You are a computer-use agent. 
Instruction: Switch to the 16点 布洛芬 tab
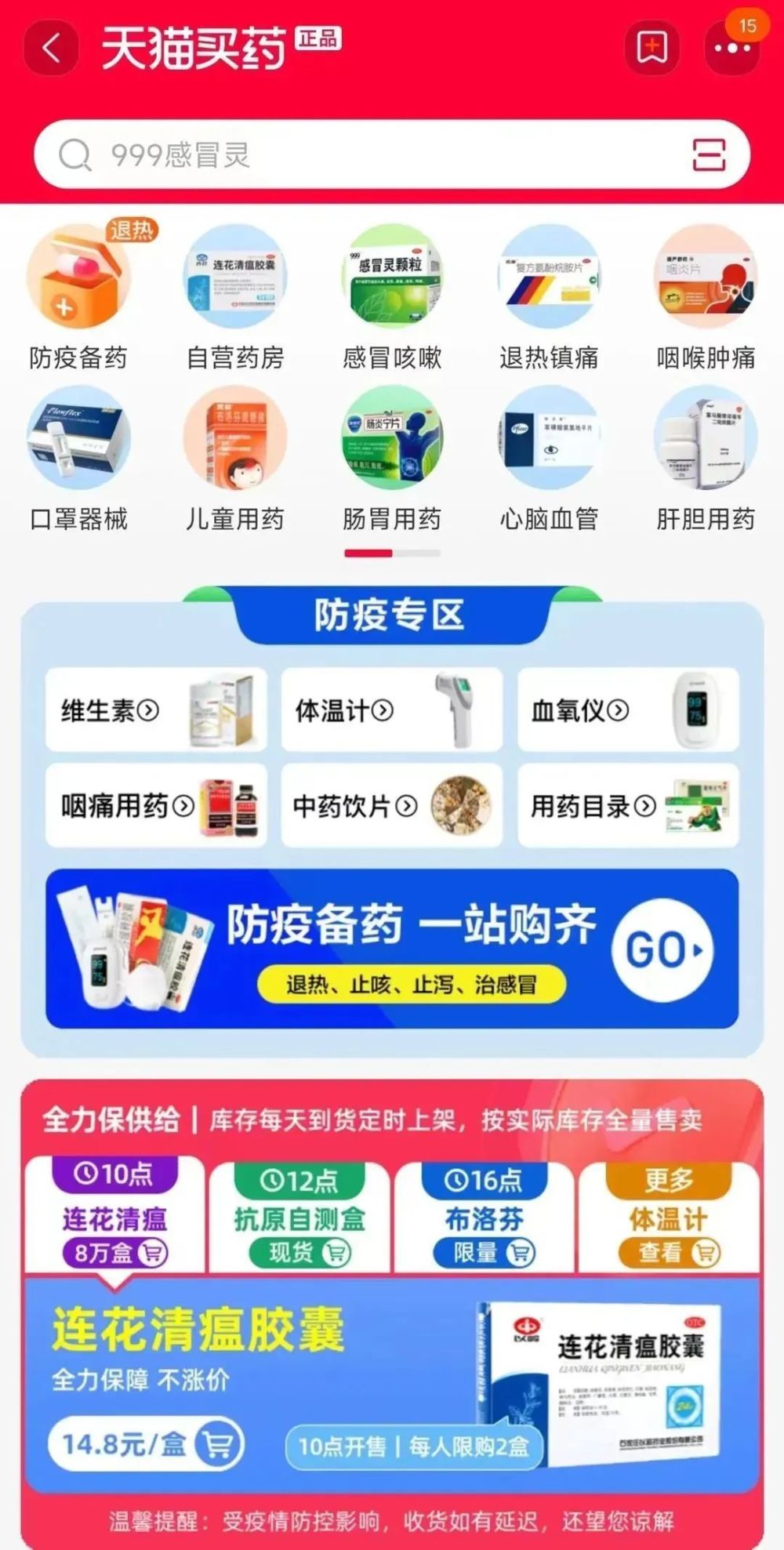[x=484, y=1217]
